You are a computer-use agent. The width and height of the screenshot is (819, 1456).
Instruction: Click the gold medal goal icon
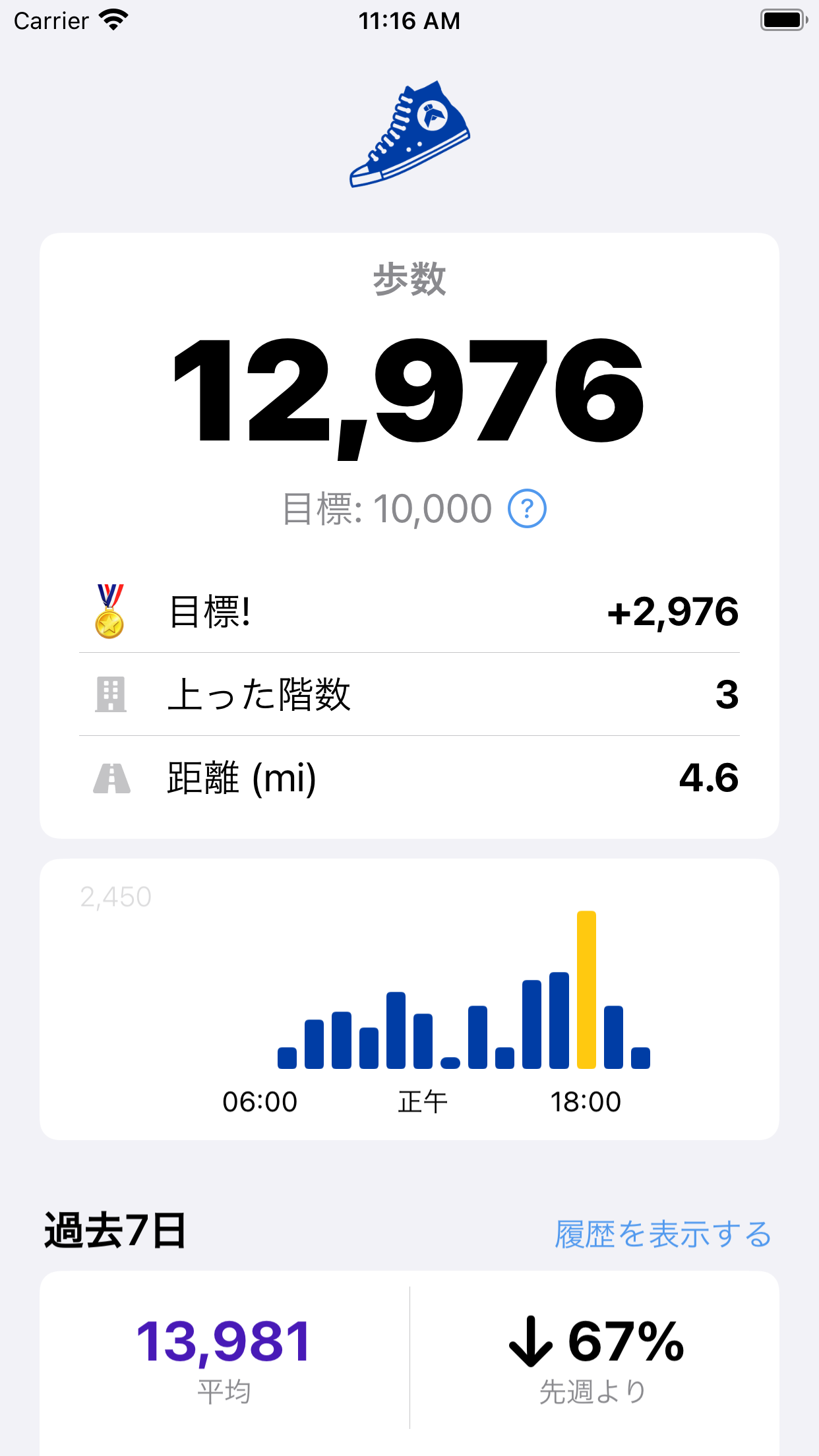pyautogui.click(x=109, y=611)
